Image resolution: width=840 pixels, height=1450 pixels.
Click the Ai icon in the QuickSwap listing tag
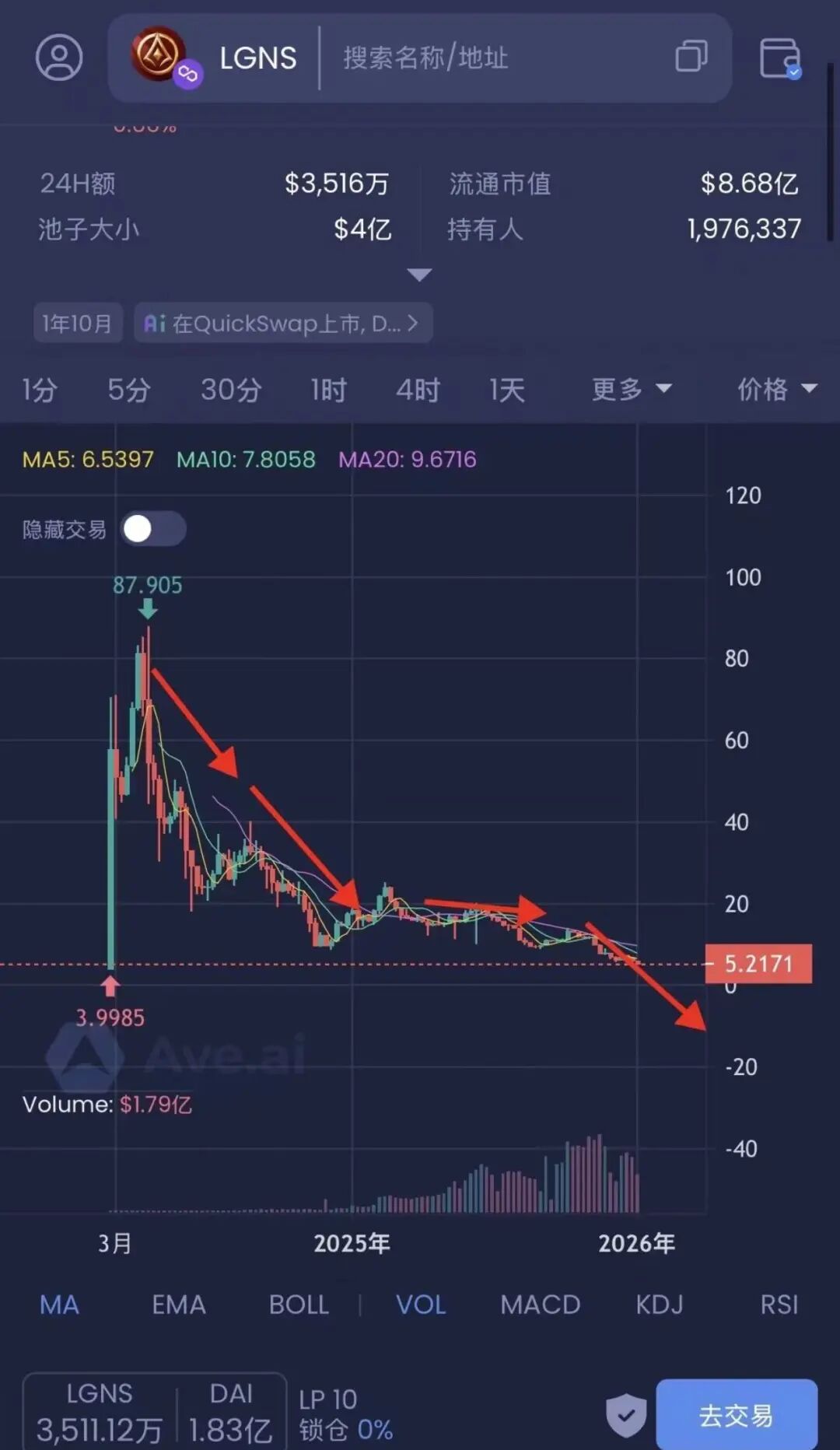(x=156, y=322)
